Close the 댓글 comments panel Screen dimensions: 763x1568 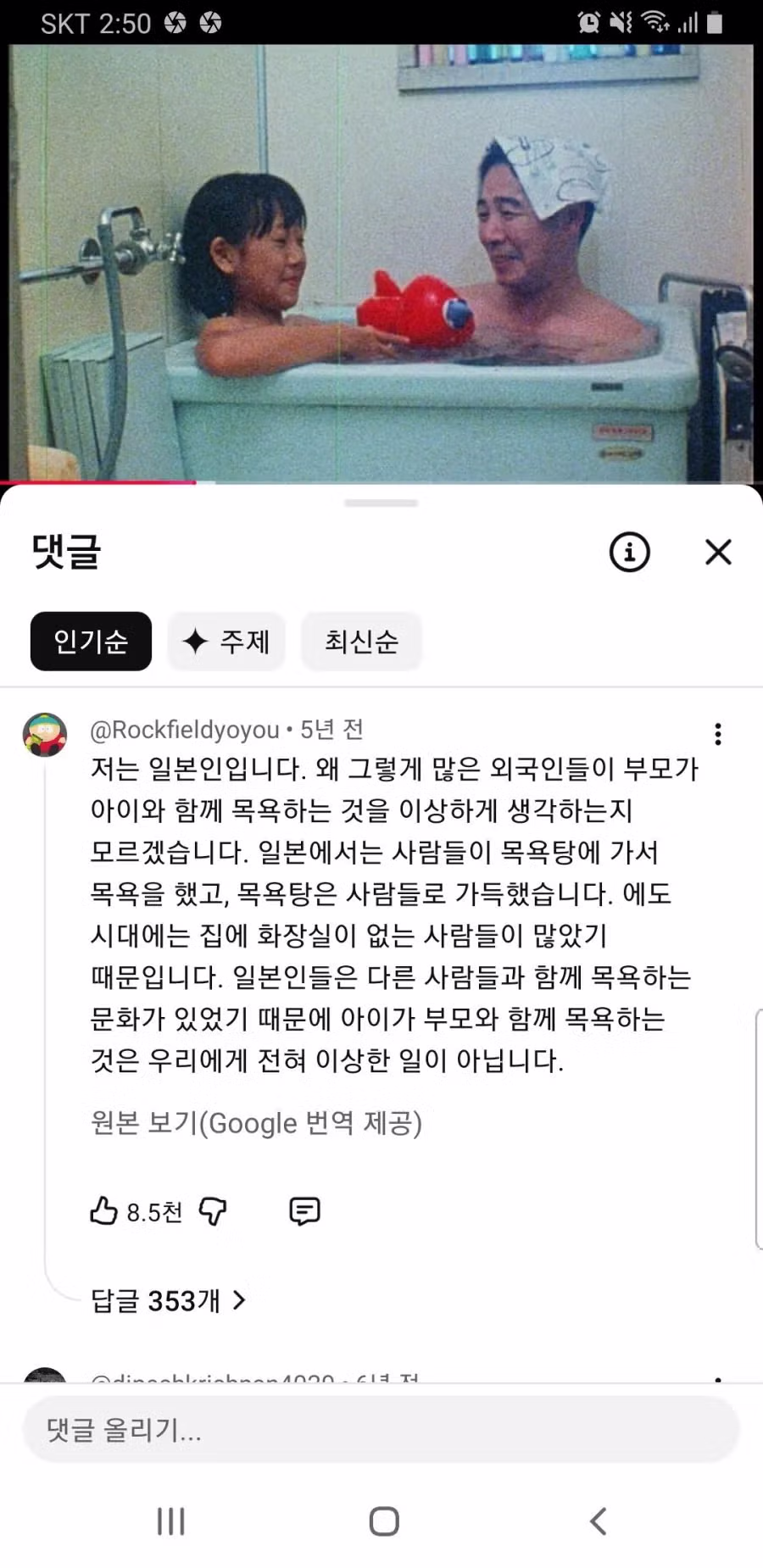click(x=718, y=553)
